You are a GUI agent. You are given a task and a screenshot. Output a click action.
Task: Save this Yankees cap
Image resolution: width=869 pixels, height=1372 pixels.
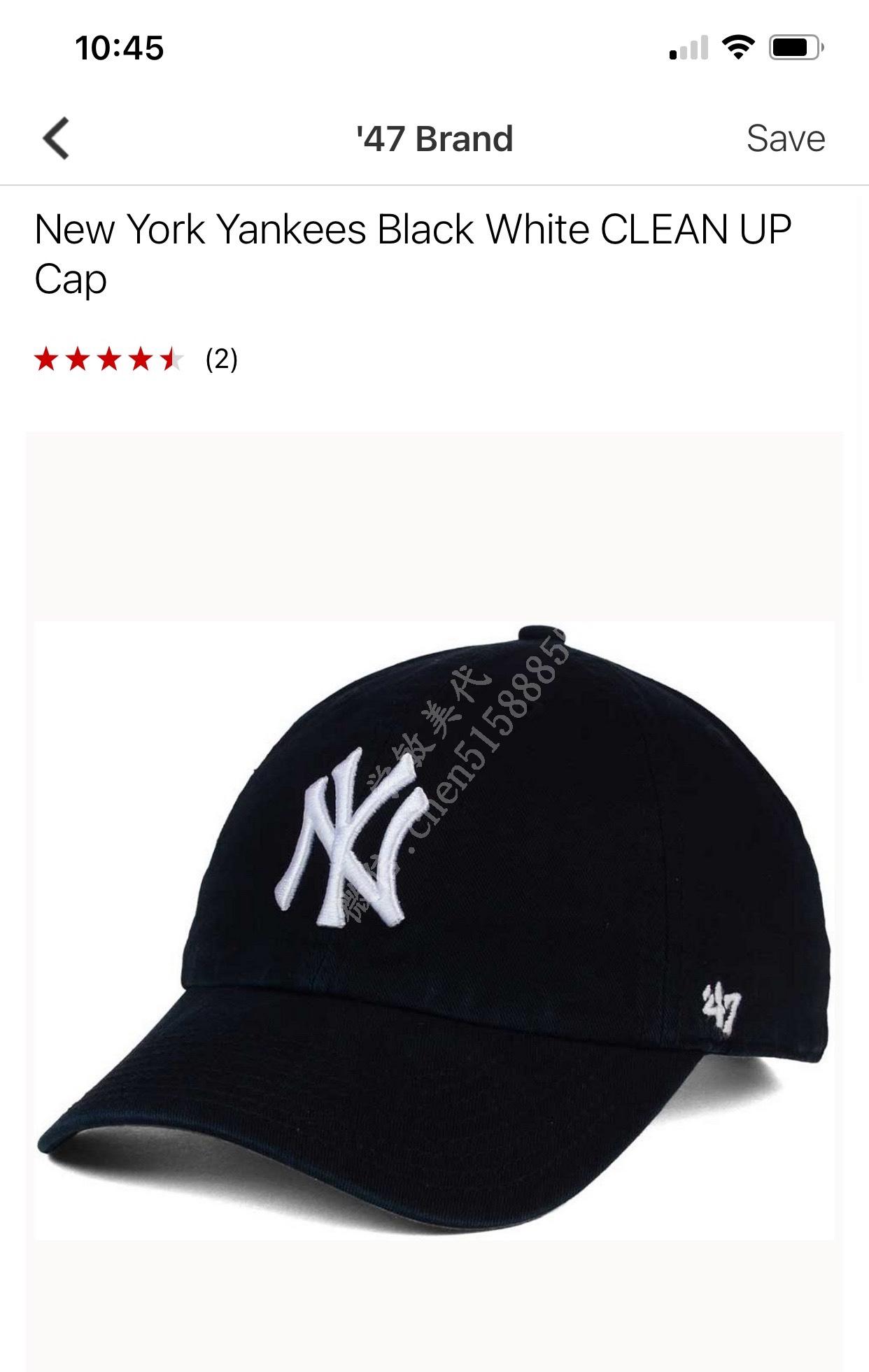785,139
